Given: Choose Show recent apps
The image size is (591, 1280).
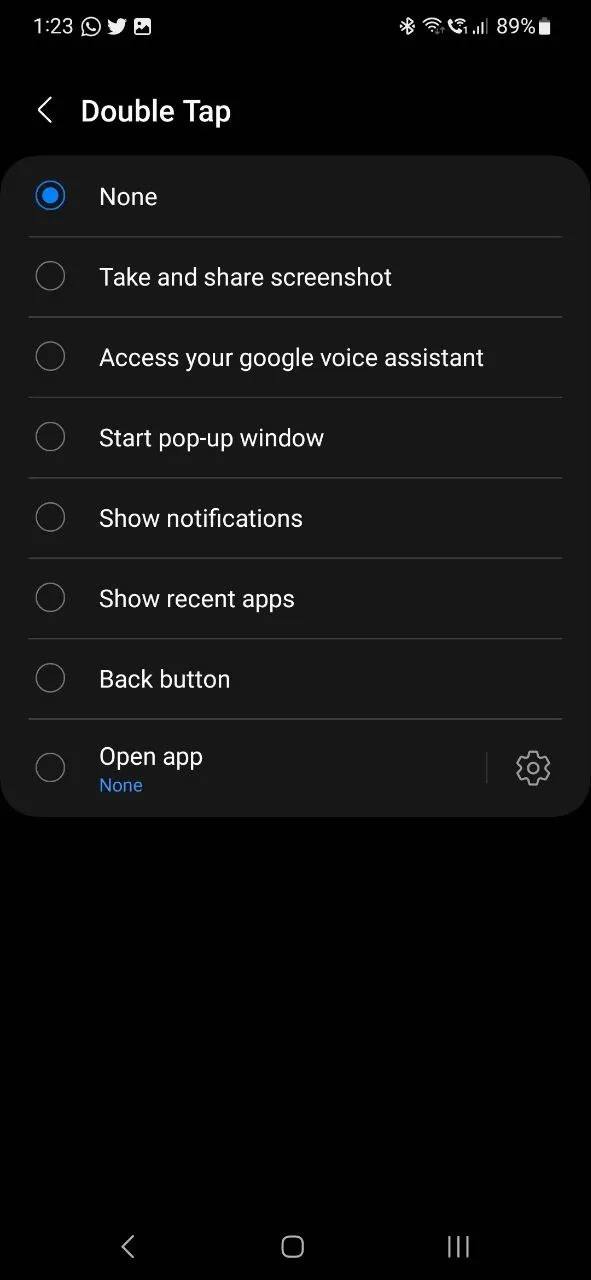Looking at the screenshot, I should [x=295, y=598].
